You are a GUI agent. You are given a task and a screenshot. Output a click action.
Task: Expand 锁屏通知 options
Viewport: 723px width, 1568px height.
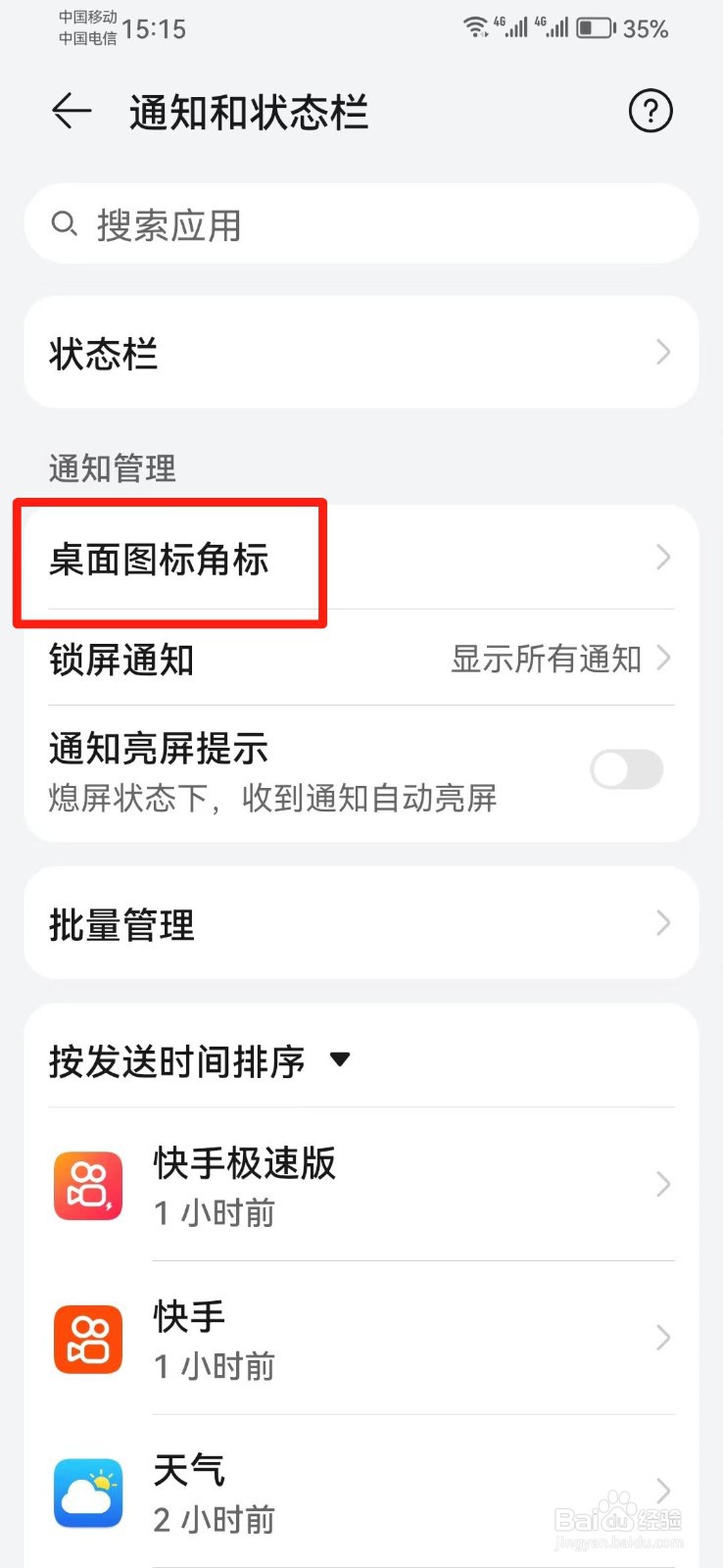[x=361, y=659]
